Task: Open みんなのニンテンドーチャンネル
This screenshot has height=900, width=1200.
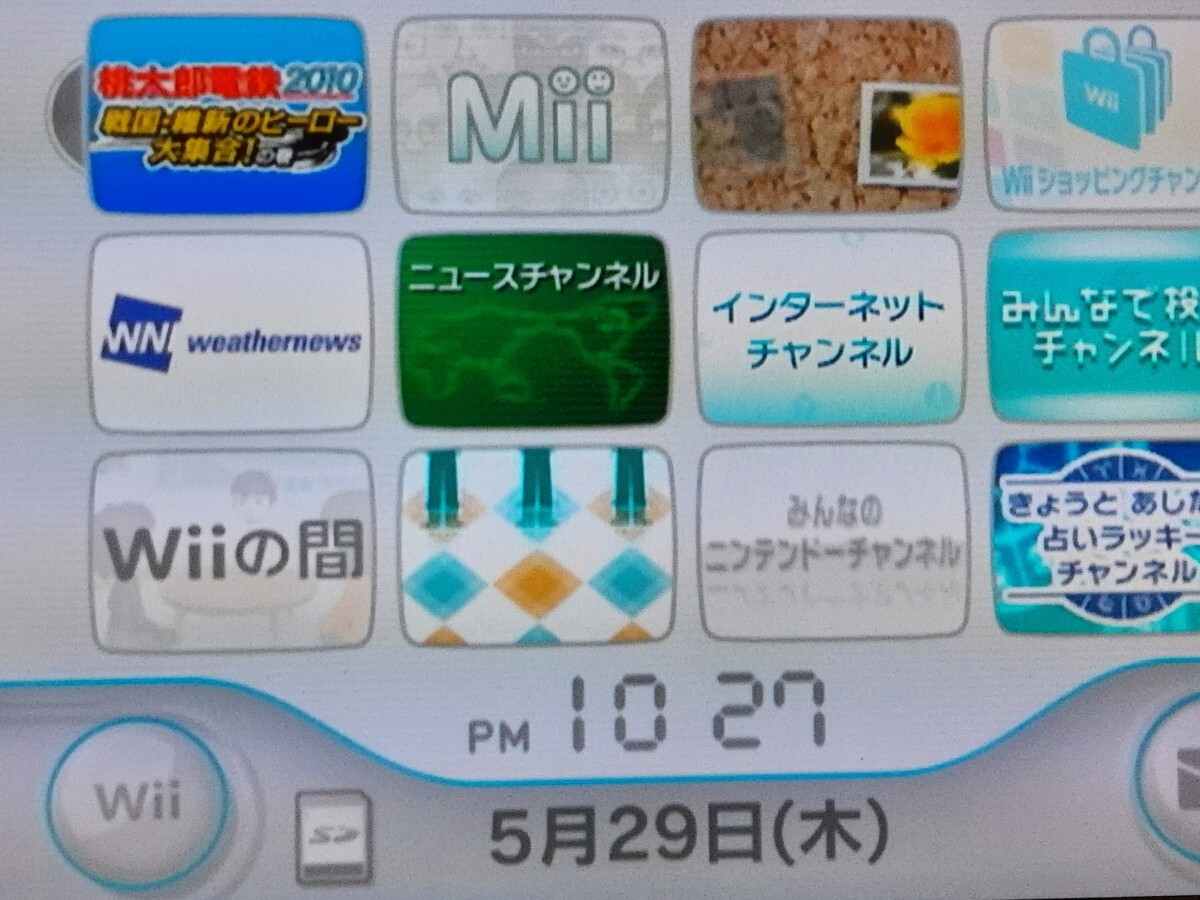Action: (833, 541)
